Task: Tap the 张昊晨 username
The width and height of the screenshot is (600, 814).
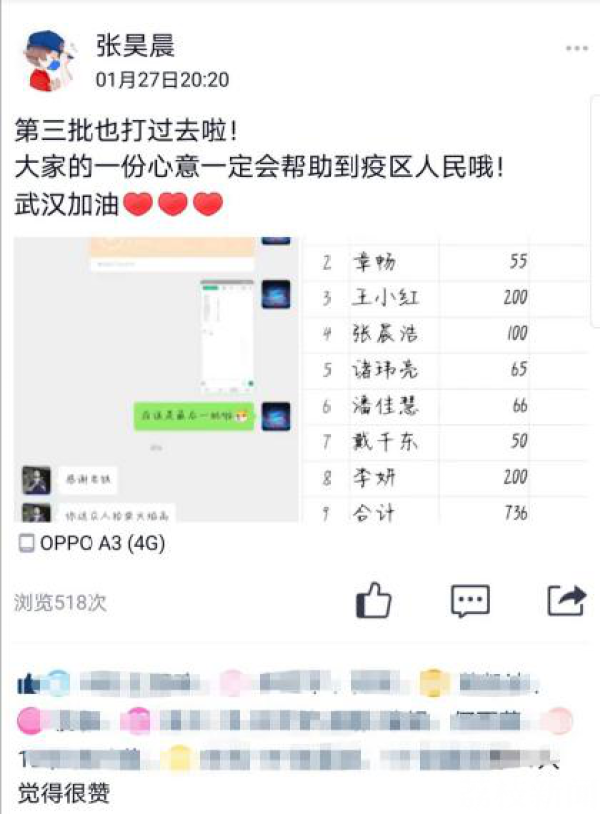Action: [x=136, y=44]
